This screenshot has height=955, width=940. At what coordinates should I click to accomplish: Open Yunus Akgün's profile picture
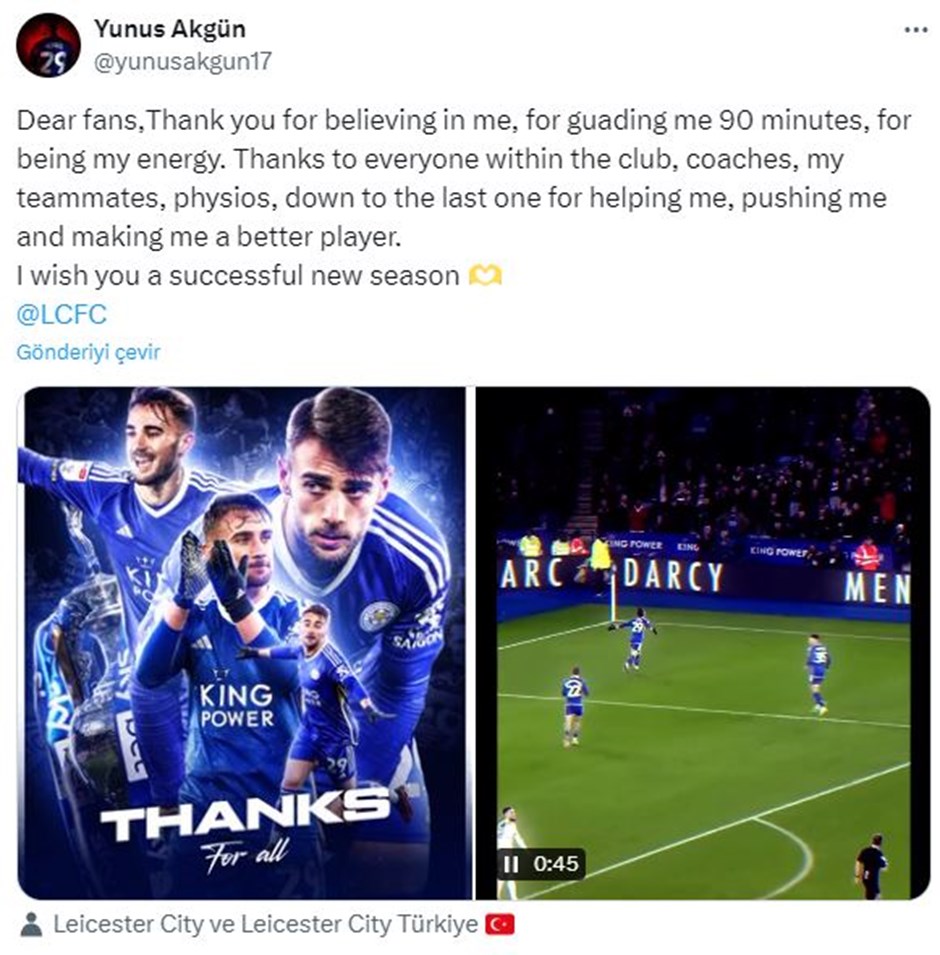tap(48, 45)
